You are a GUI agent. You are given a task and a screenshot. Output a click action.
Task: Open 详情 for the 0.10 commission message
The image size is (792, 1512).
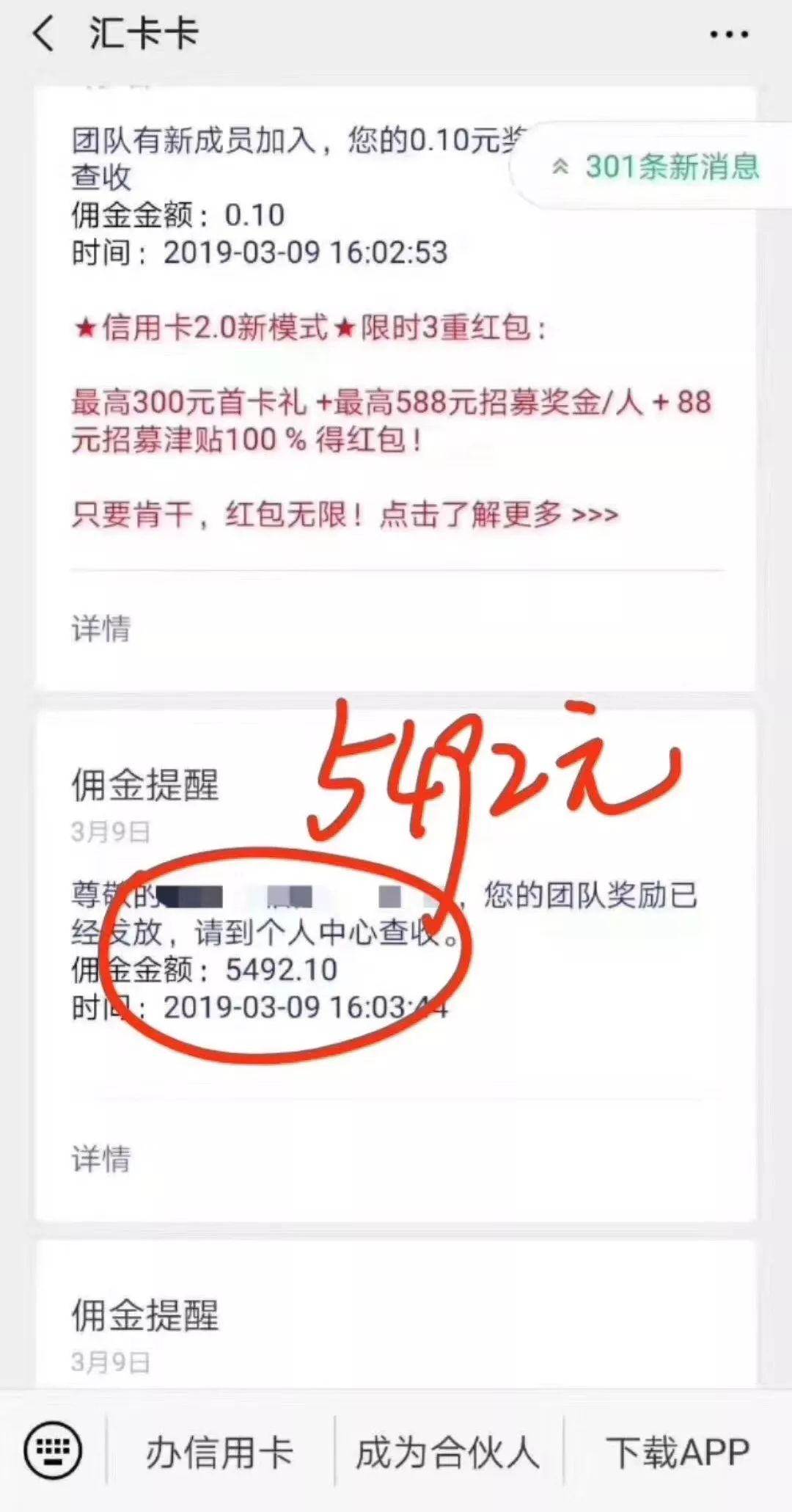101,629
